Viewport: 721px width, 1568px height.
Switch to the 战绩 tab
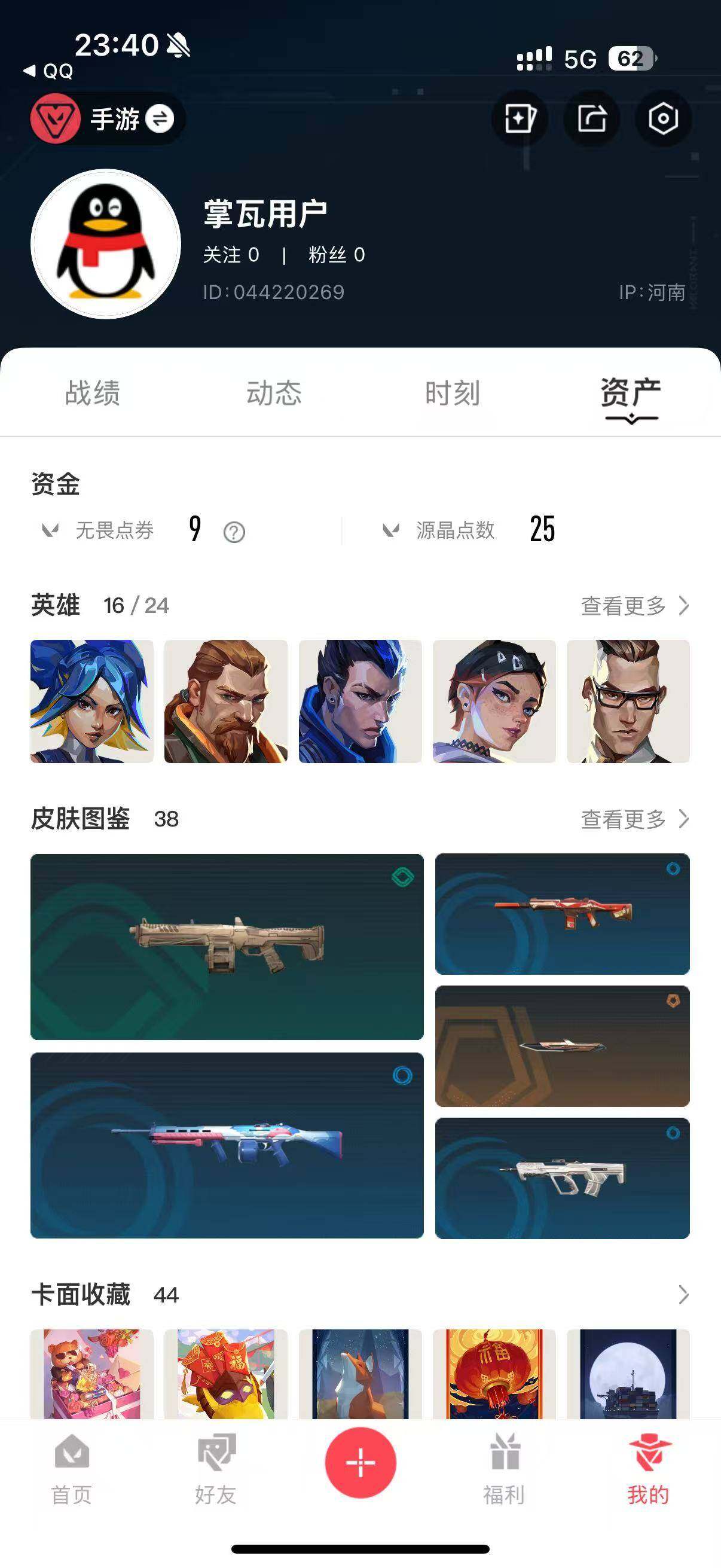point(93,393)
